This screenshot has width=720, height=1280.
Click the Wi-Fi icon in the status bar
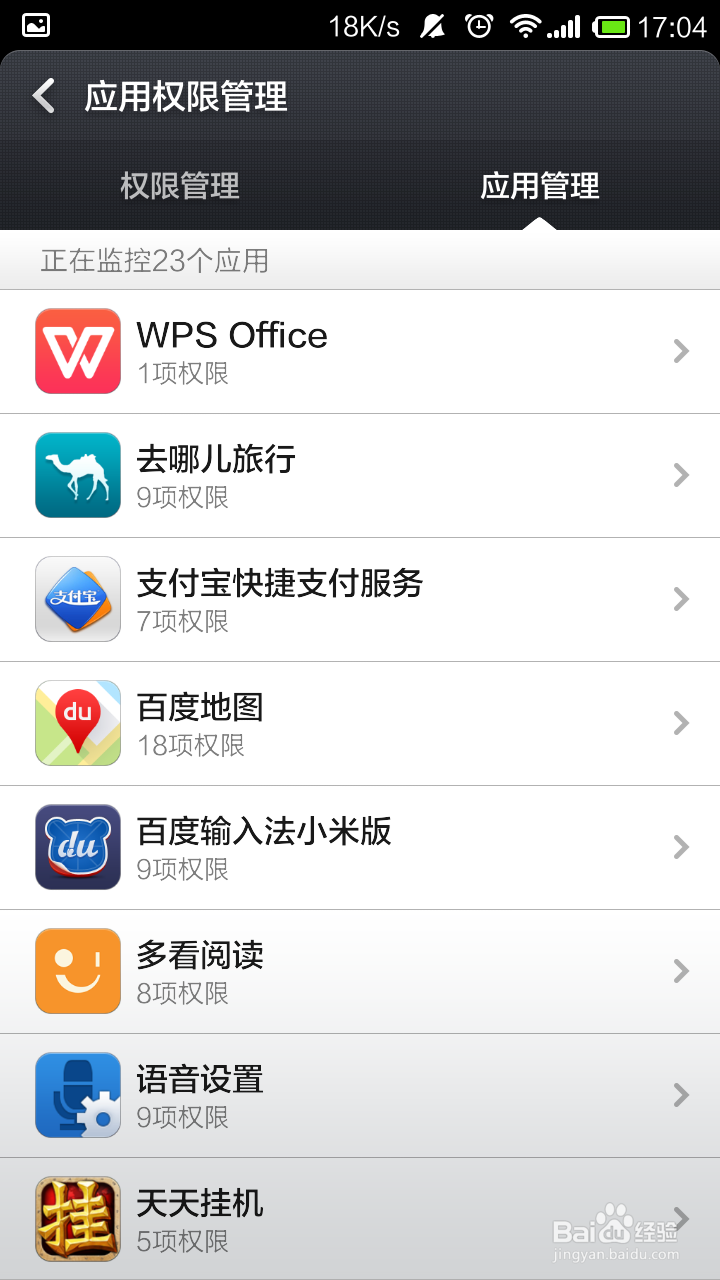pyautogui.click(x=525, y=25)
